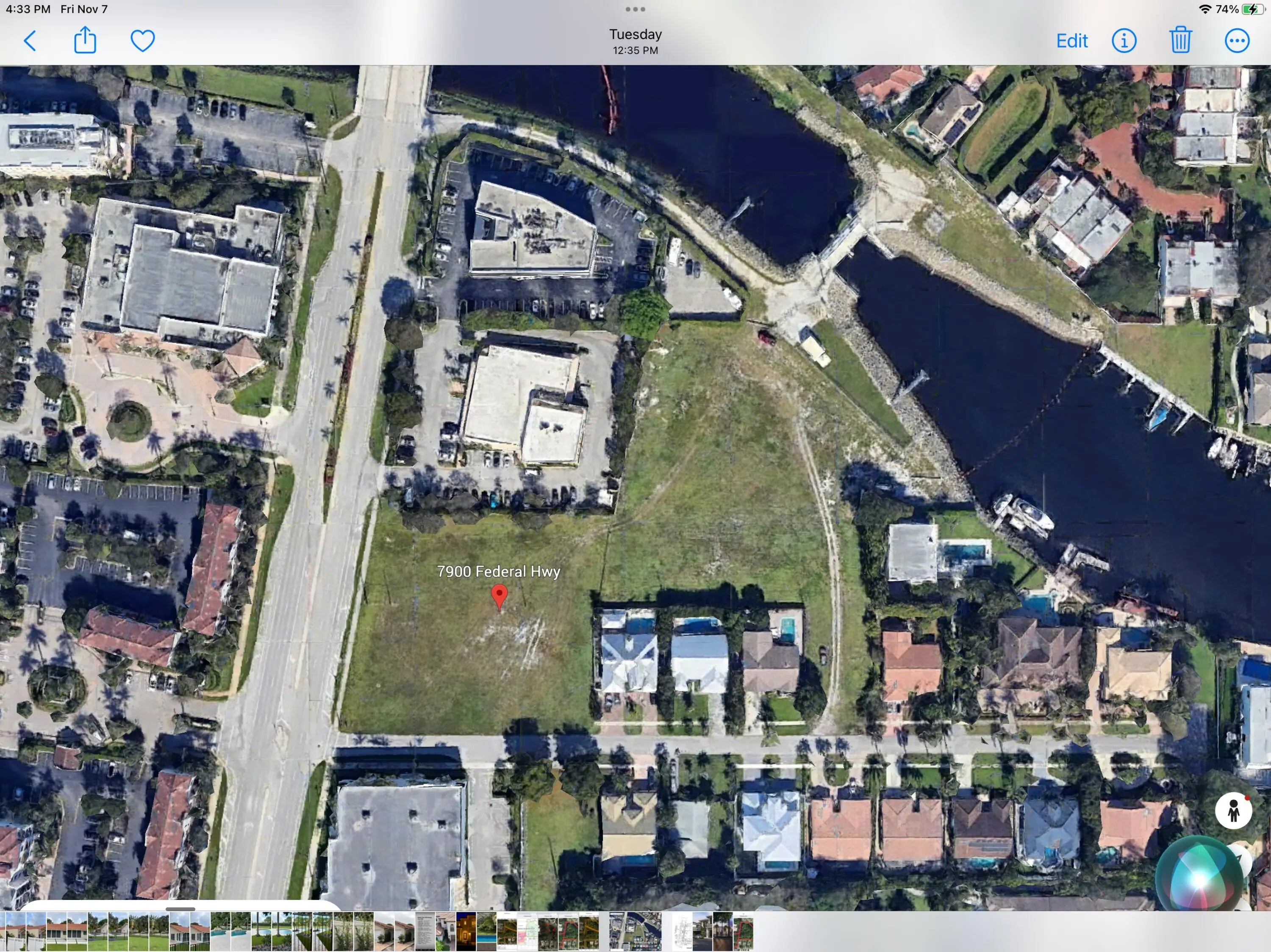This screenshot has width=1271, height=952.
Task: Go back to the photo library
Action: point(30,41)
